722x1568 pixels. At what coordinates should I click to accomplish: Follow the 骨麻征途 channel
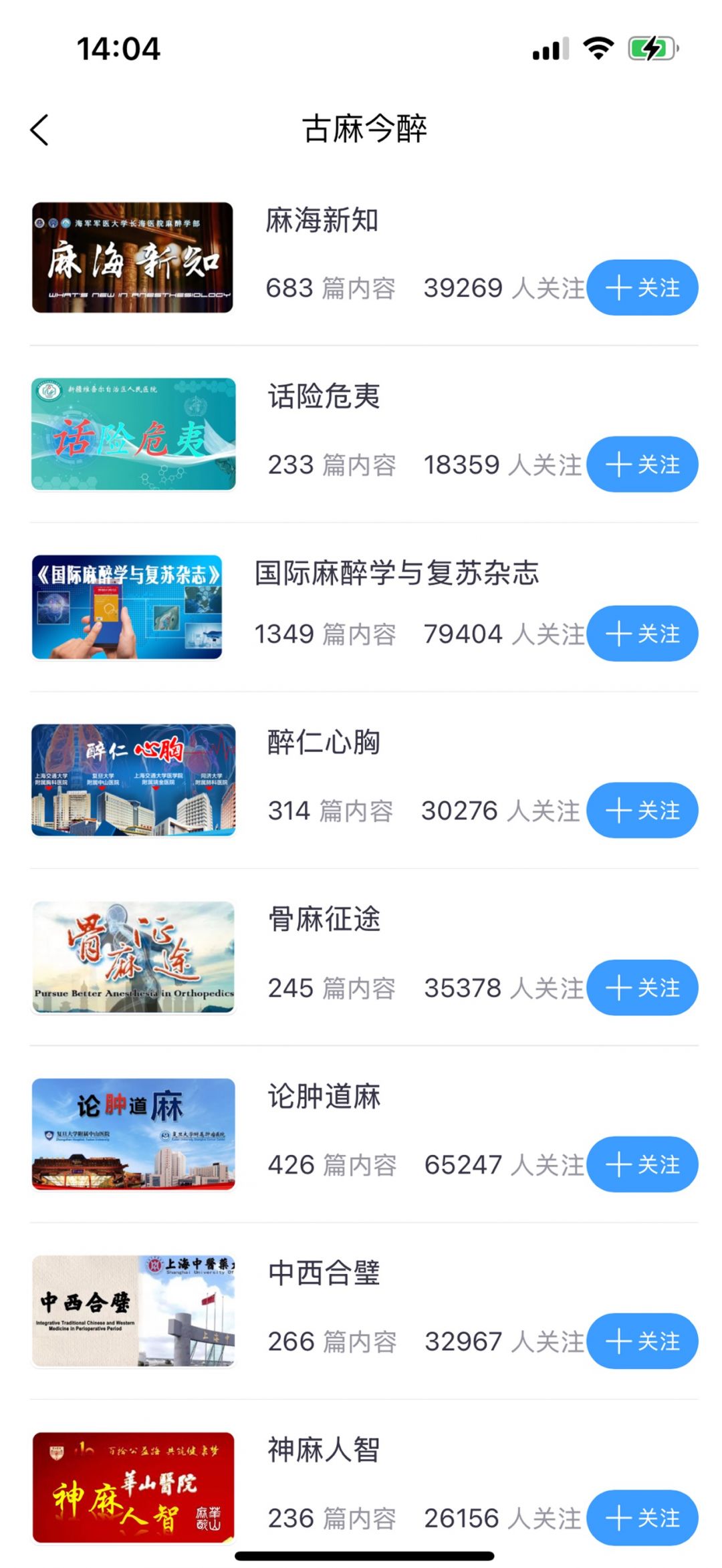(x=642, y=988)
